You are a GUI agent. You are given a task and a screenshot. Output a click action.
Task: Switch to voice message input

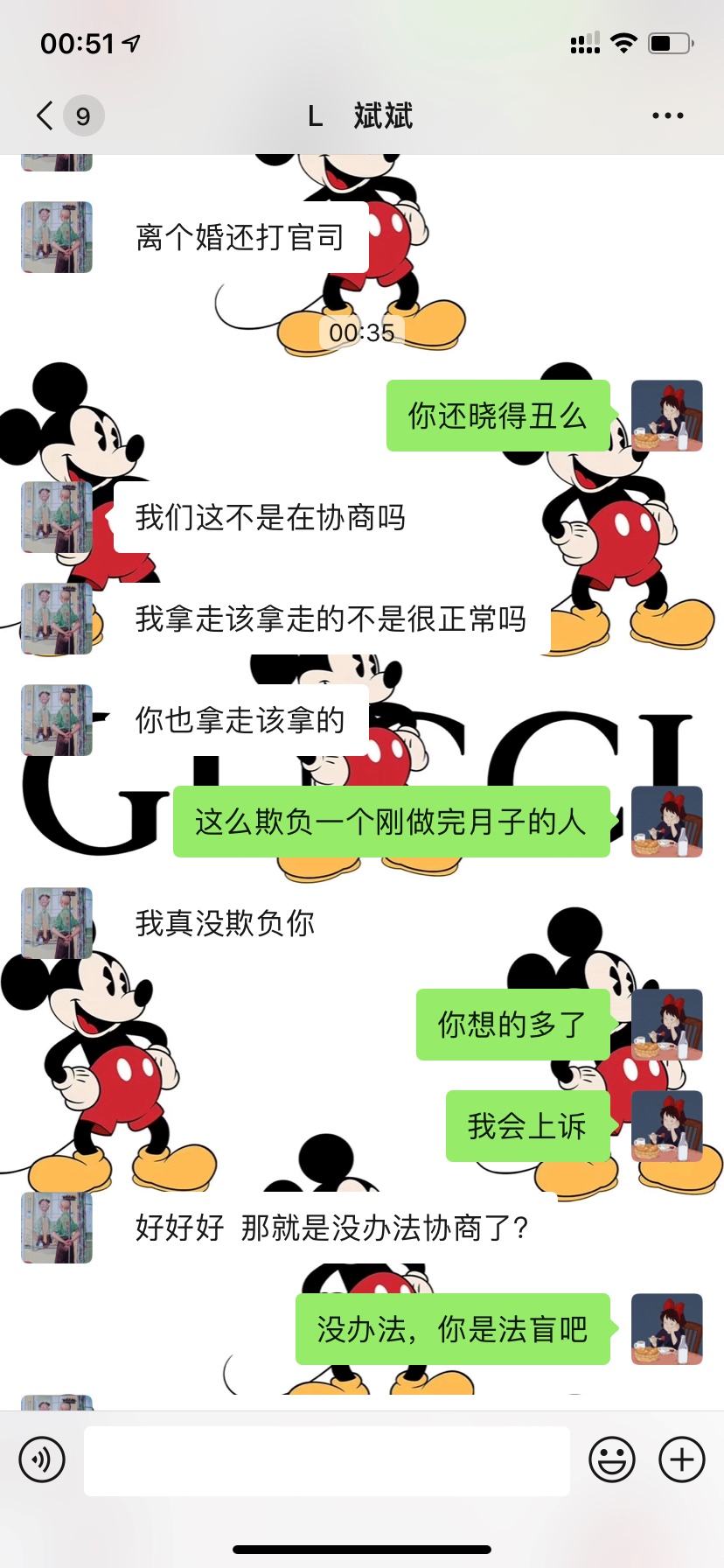(x=42, y=1459)
